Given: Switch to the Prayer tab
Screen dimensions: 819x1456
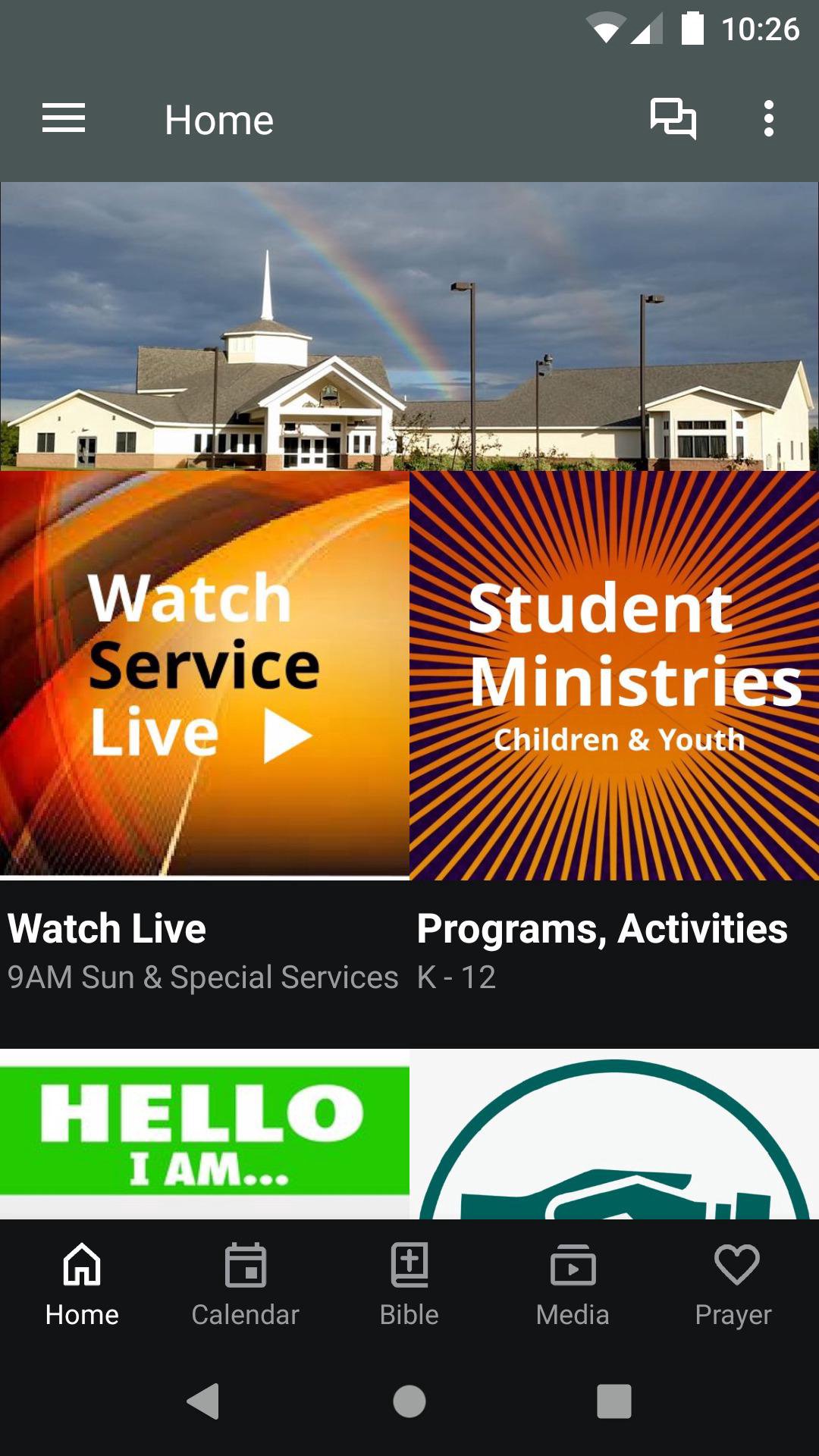Looking at the screenshot, I should (734, 1282).
